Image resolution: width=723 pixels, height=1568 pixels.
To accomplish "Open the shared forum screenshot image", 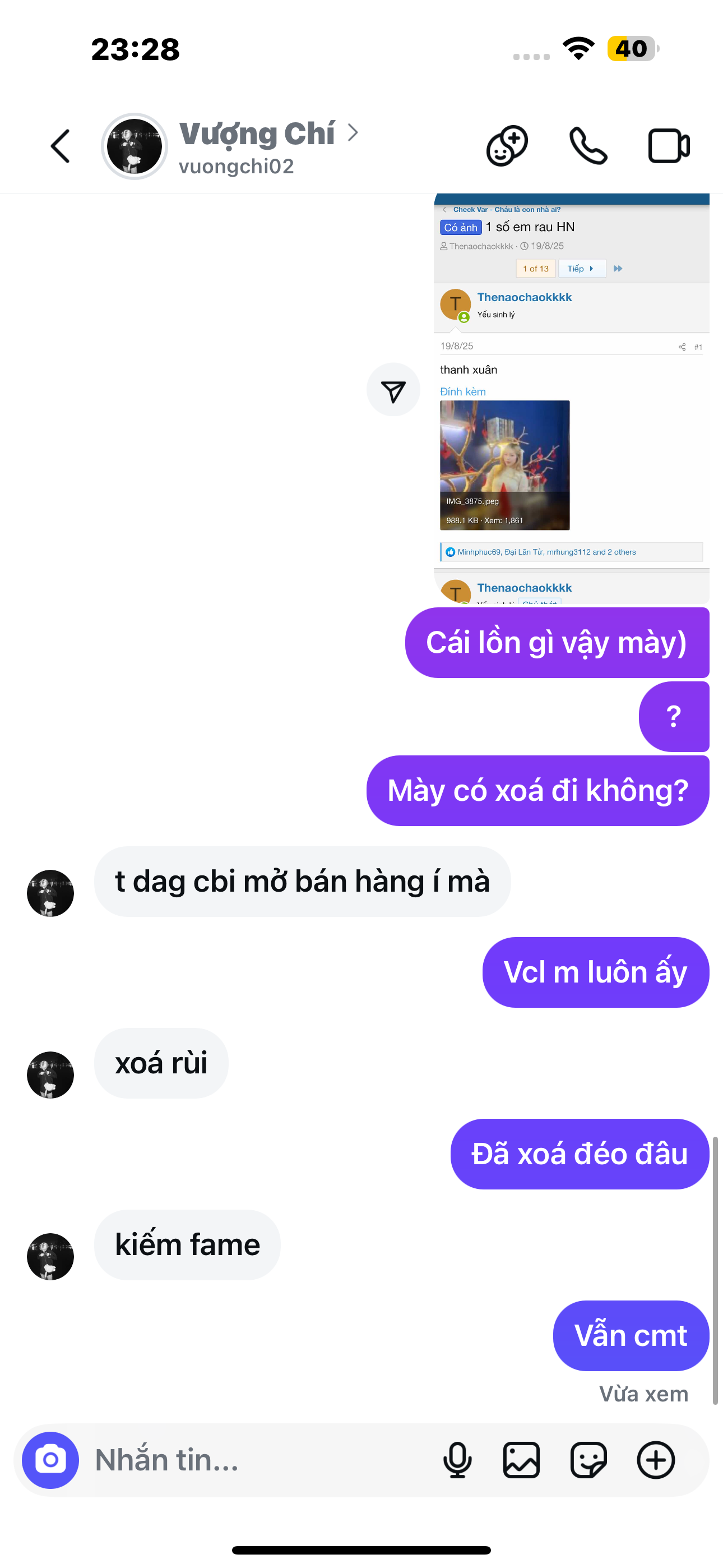I will (571, 399).
